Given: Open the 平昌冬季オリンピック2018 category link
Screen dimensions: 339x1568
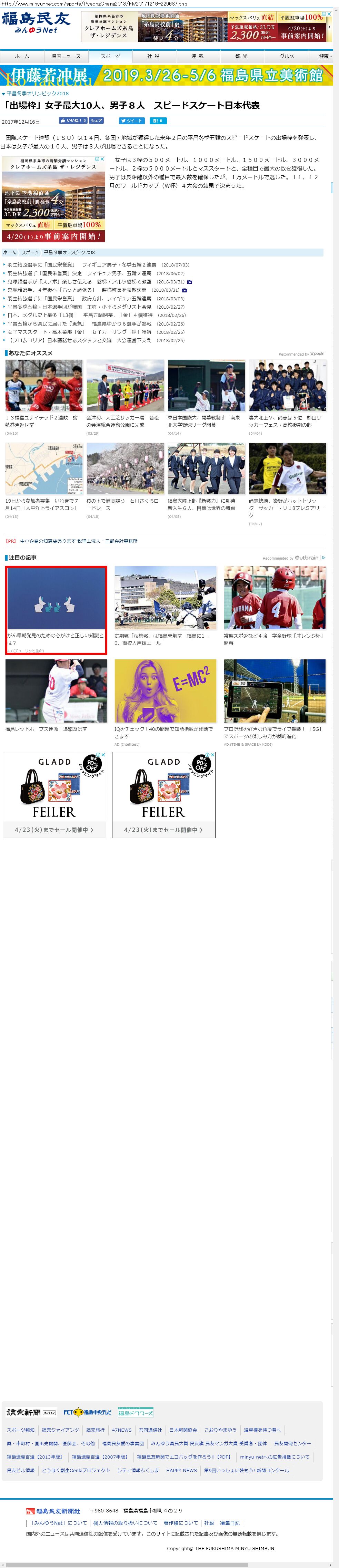Looking at the screenshot, I should pyautogui.click(x=37, y=94).
